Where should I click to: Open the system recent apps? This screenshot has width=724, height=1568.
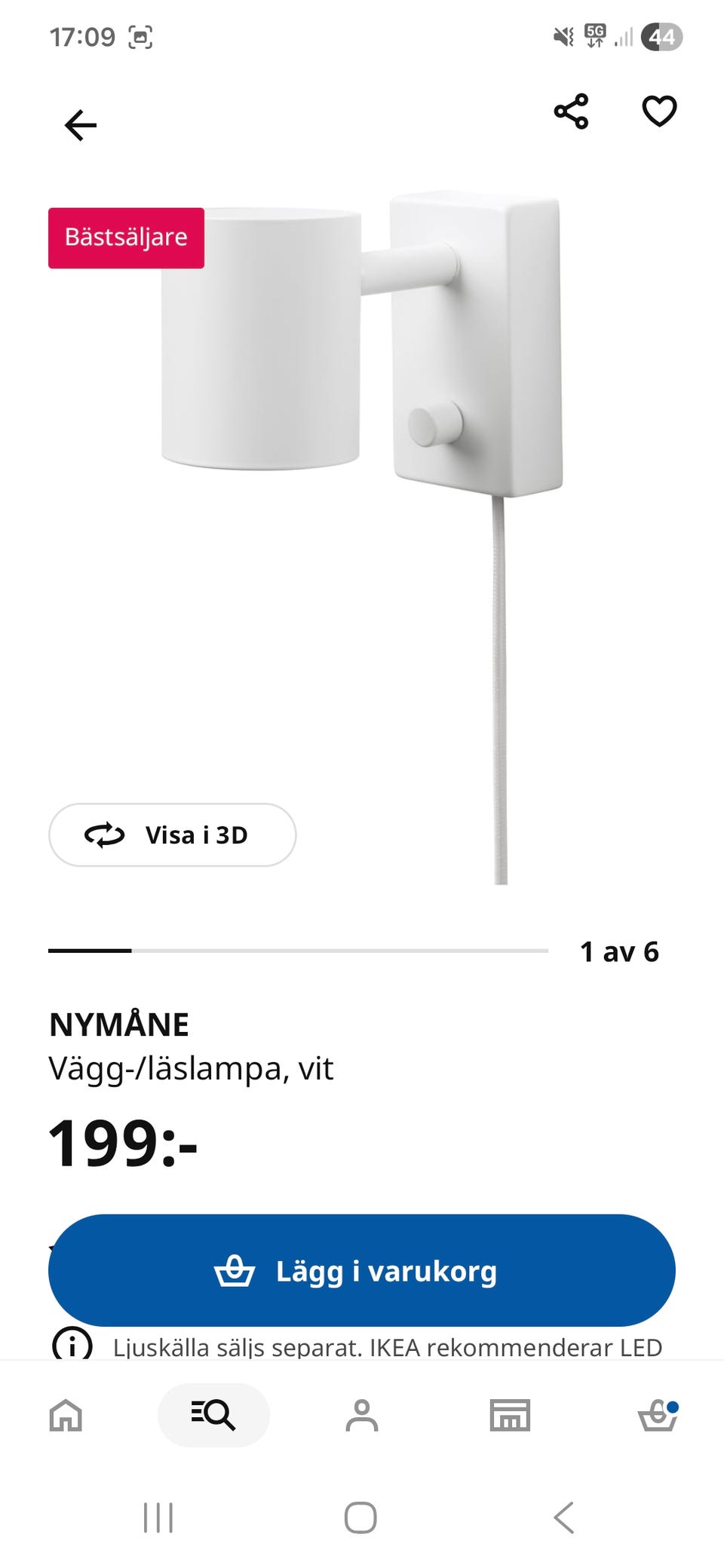158,1517
